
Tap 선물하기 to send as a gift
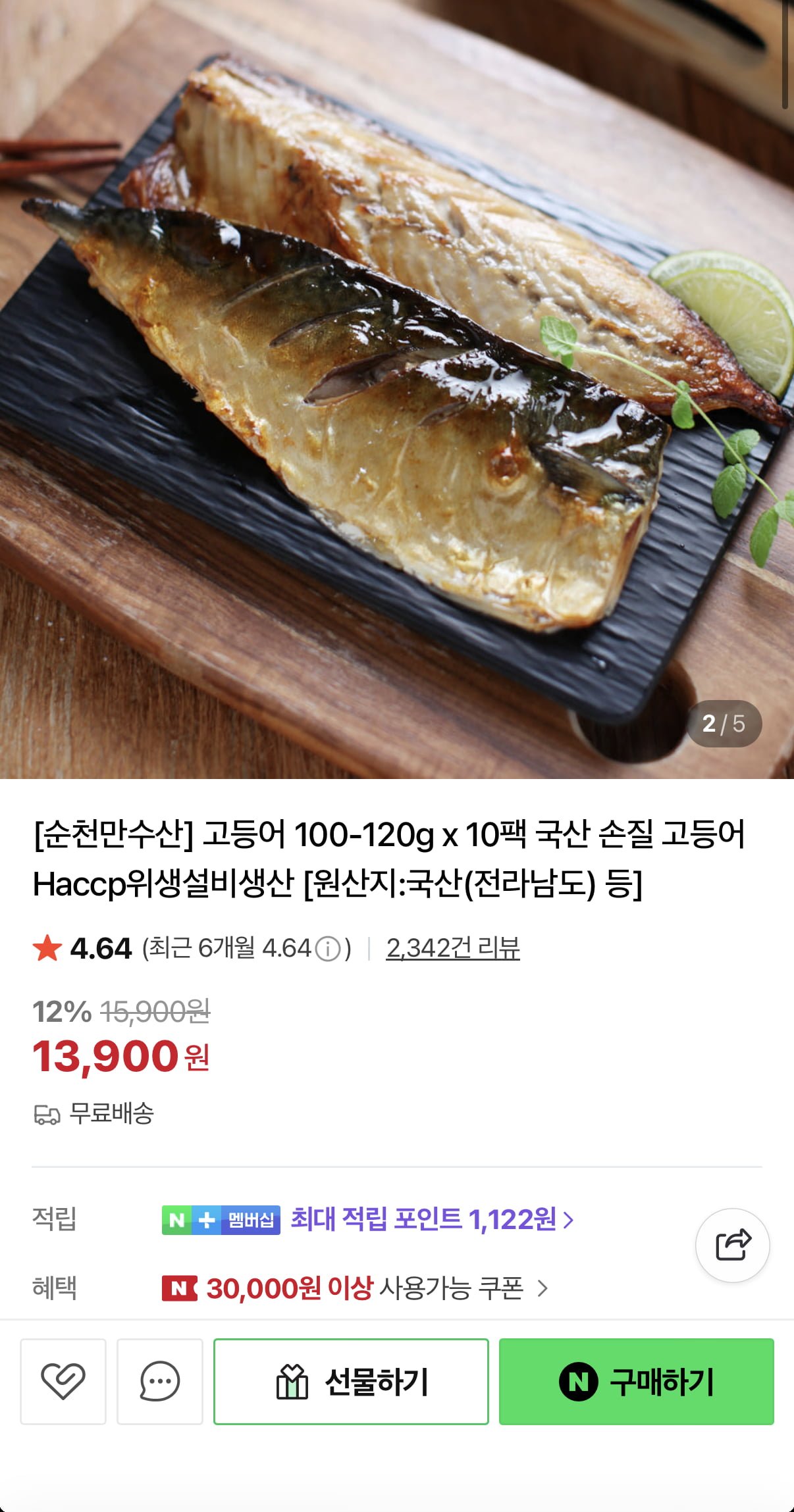pos(351,1381)
